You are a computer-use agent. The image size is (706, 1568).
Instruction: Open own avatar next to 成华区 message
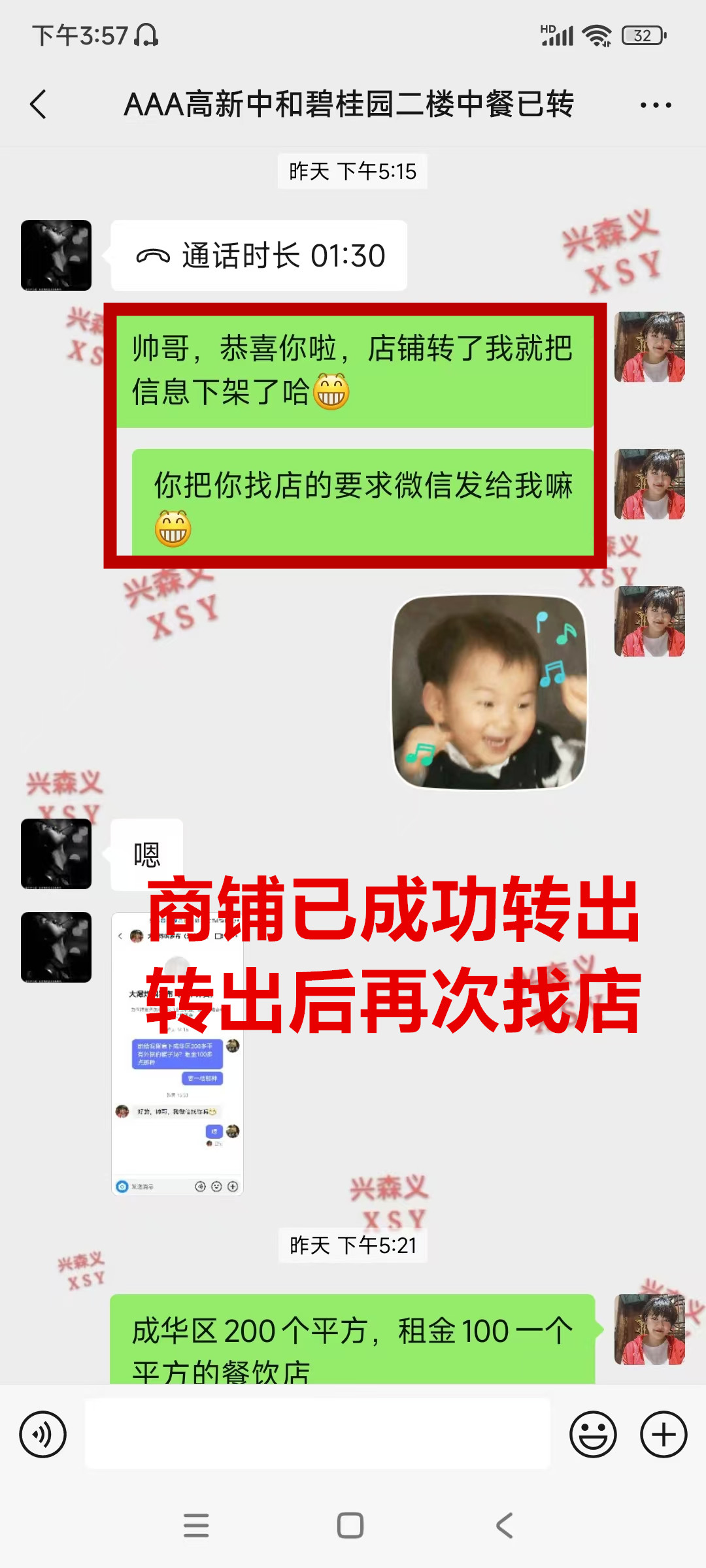tap(649, 1329)
